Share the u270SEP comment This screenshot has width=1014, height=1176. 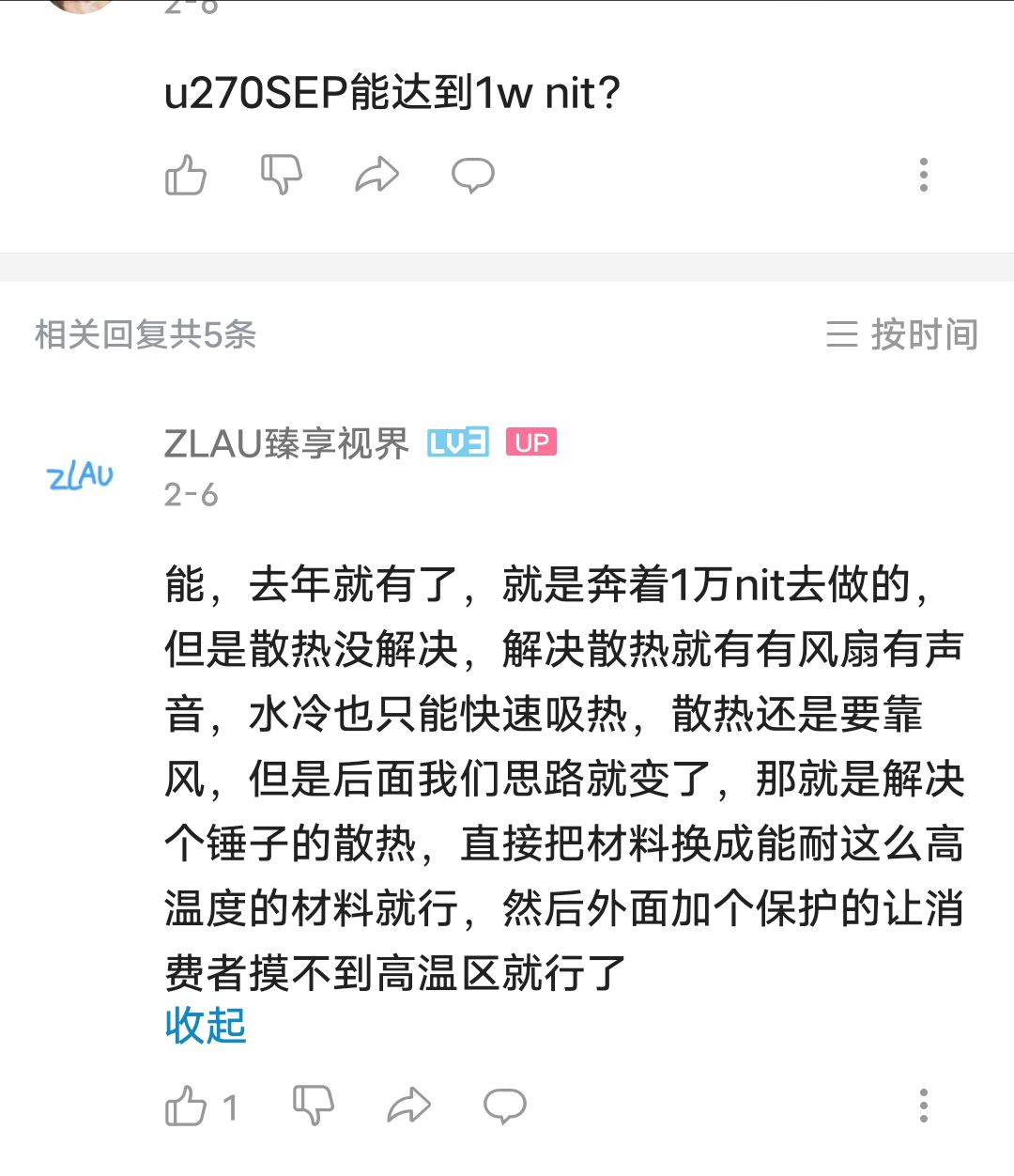377,174
